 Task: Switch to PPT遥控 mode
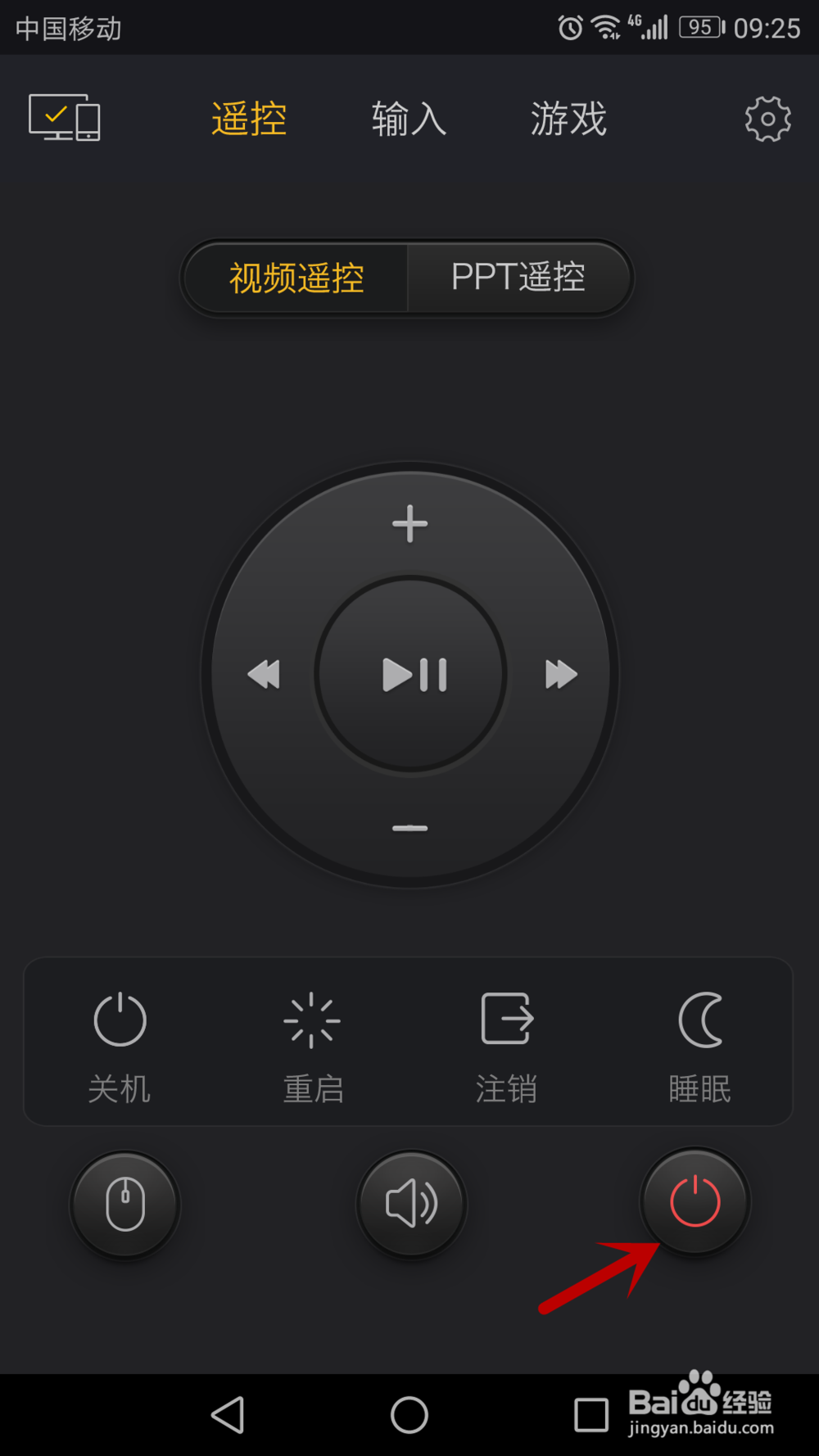point(518,278)
